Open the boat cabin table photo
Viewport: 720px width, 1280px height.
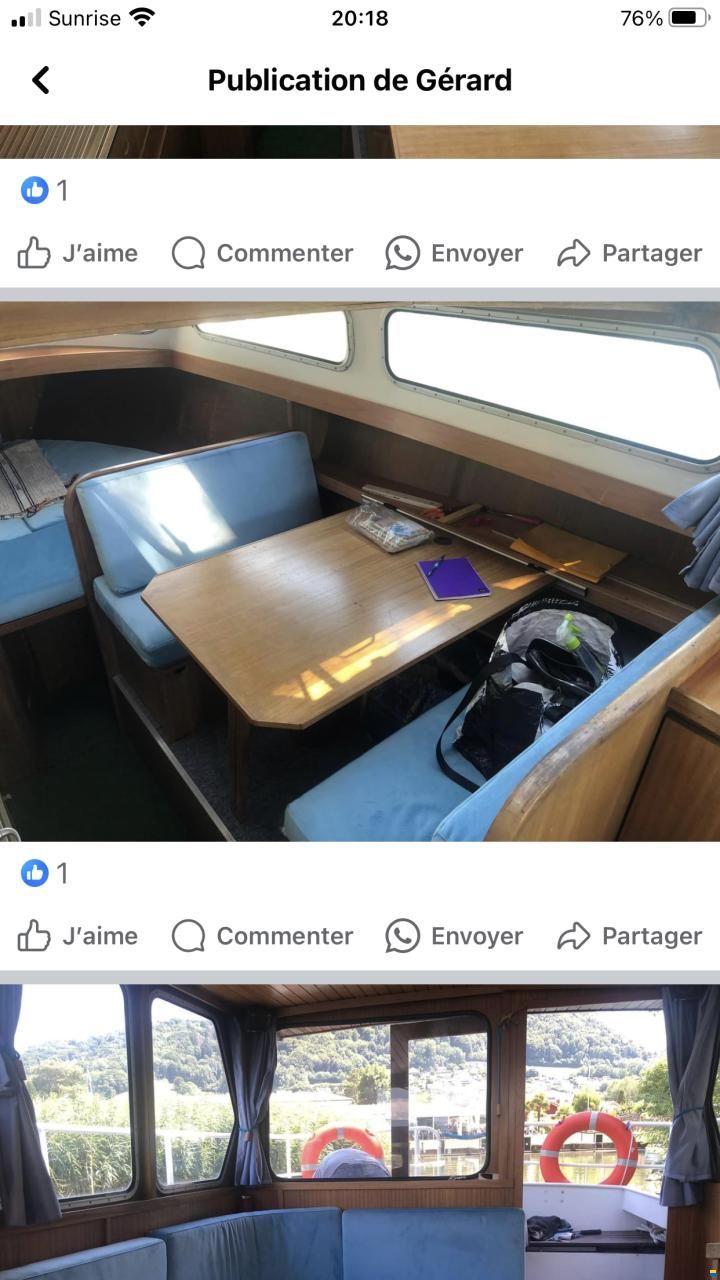coord(360,570)
